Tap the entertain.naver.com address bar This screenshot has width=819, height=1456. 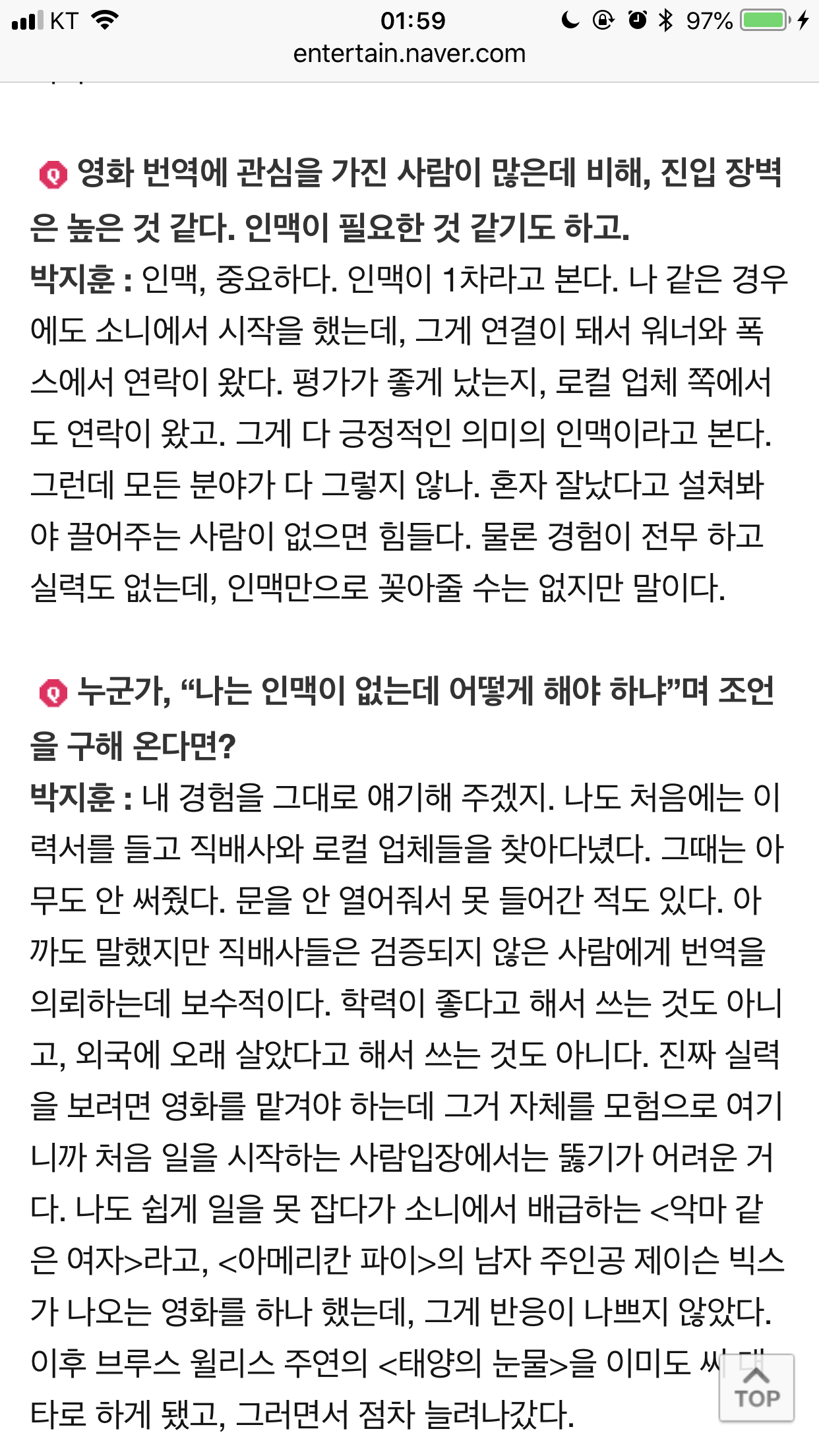(x=409, y=54)
